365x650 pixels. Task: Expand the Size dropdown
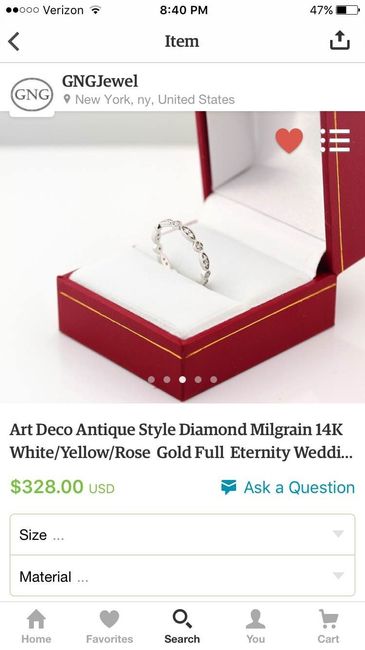182,535
